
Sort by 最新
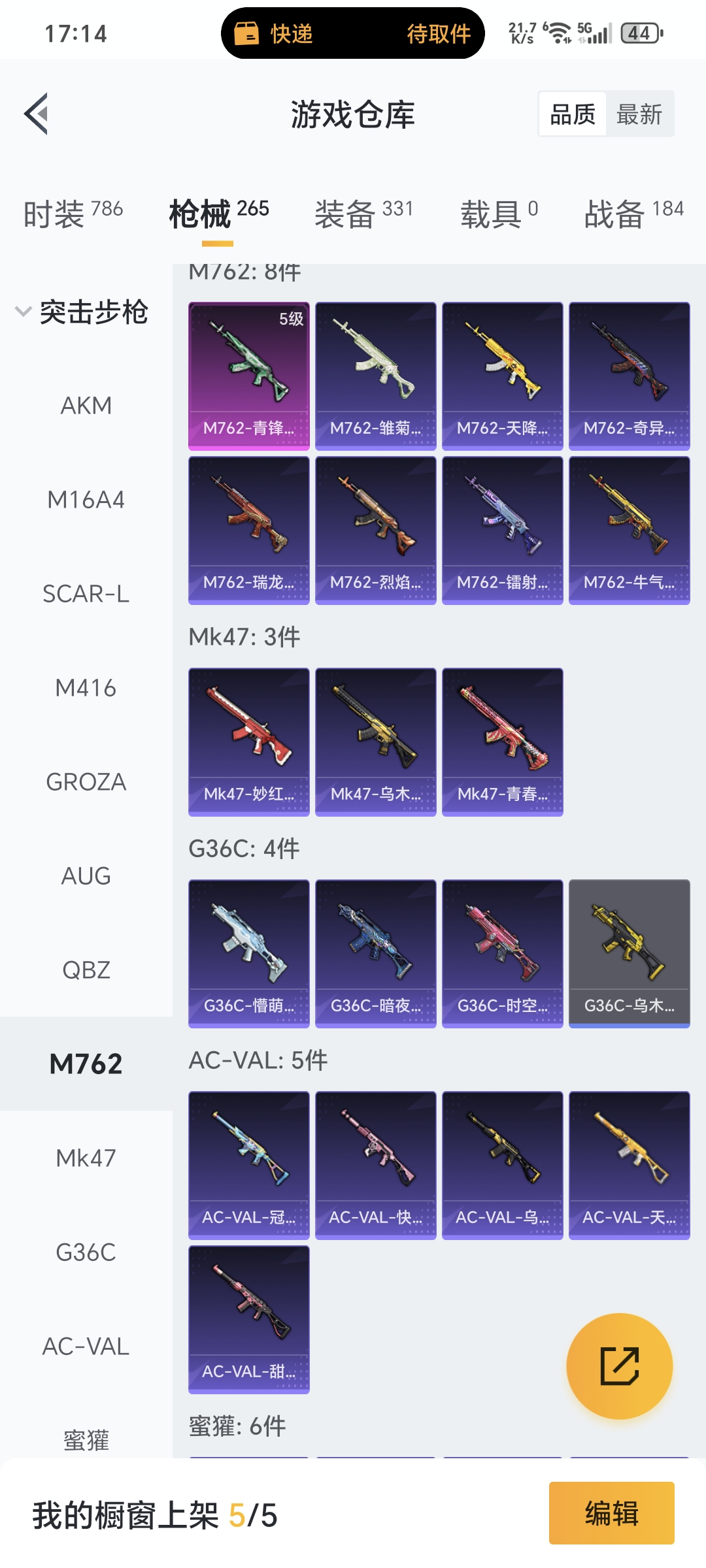(x=639, y=114)
